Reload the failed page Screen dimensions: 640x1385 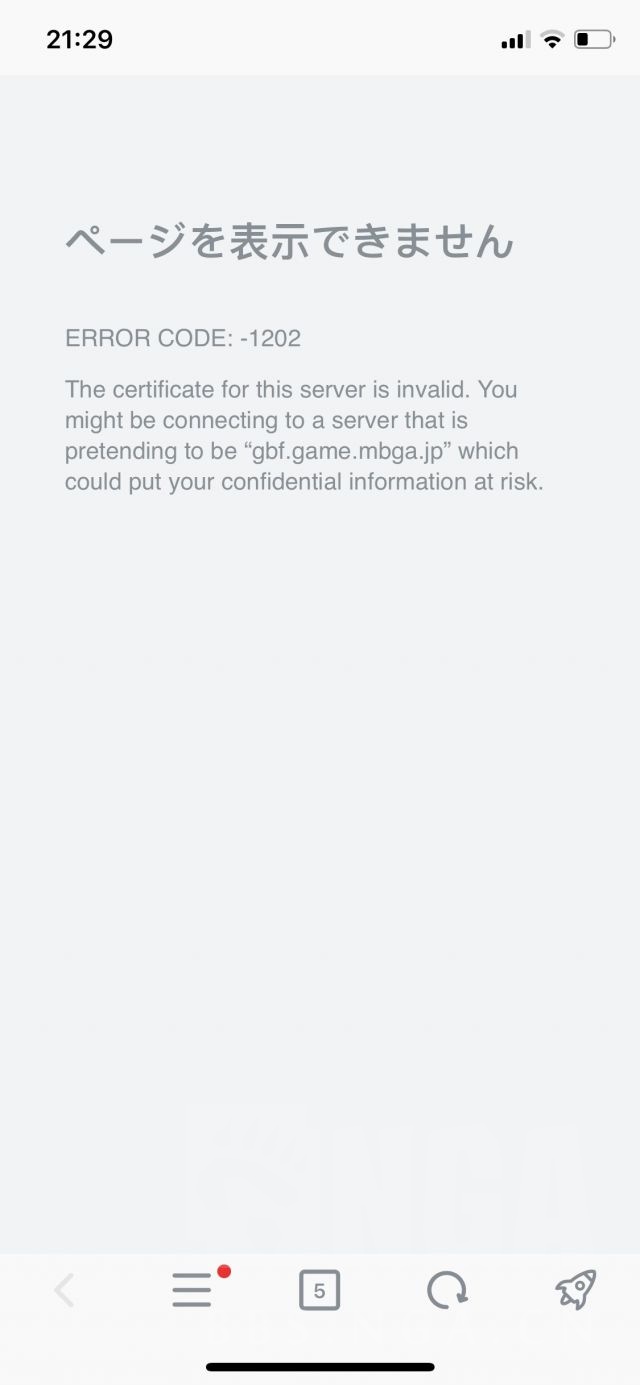coord(447,1290)
